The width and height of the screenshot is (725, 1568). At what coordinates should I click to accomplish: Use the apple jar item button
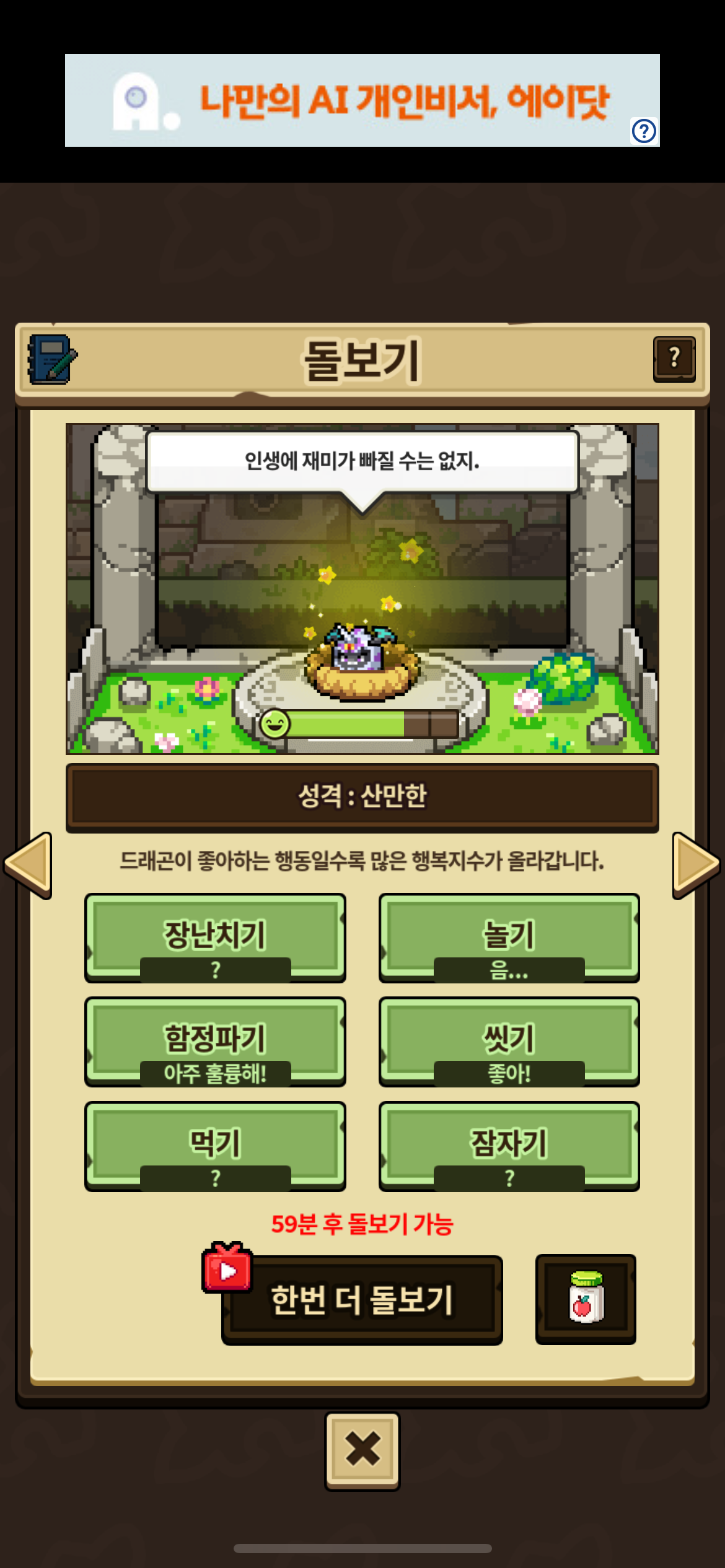pyautogui.click(x=586, y=1299)
